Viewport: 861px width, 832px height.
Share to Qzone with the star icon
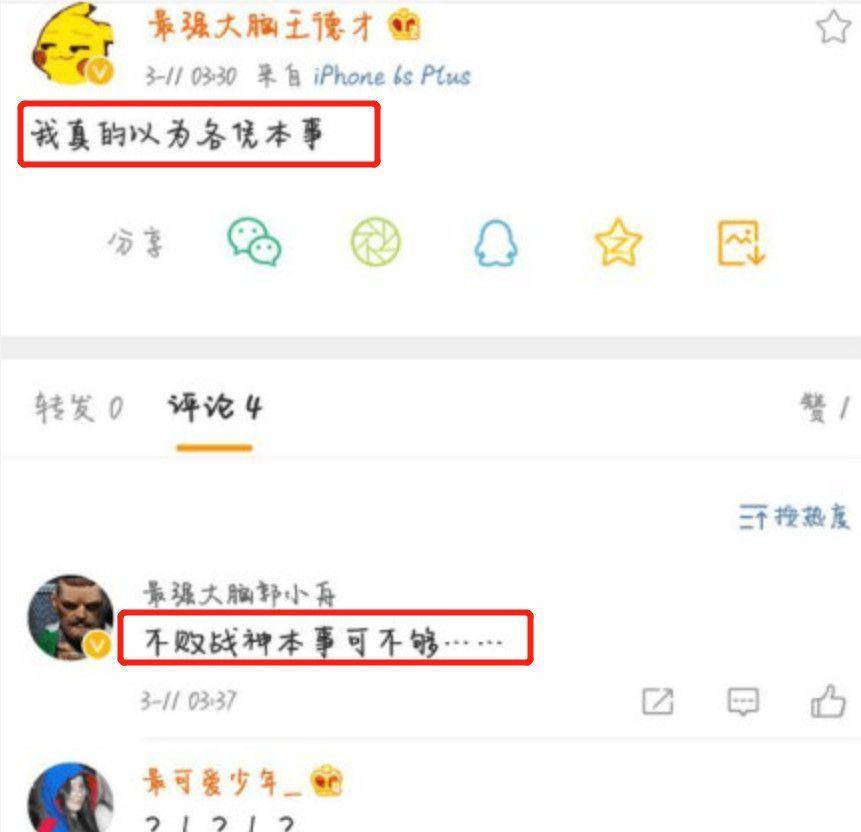617,243
